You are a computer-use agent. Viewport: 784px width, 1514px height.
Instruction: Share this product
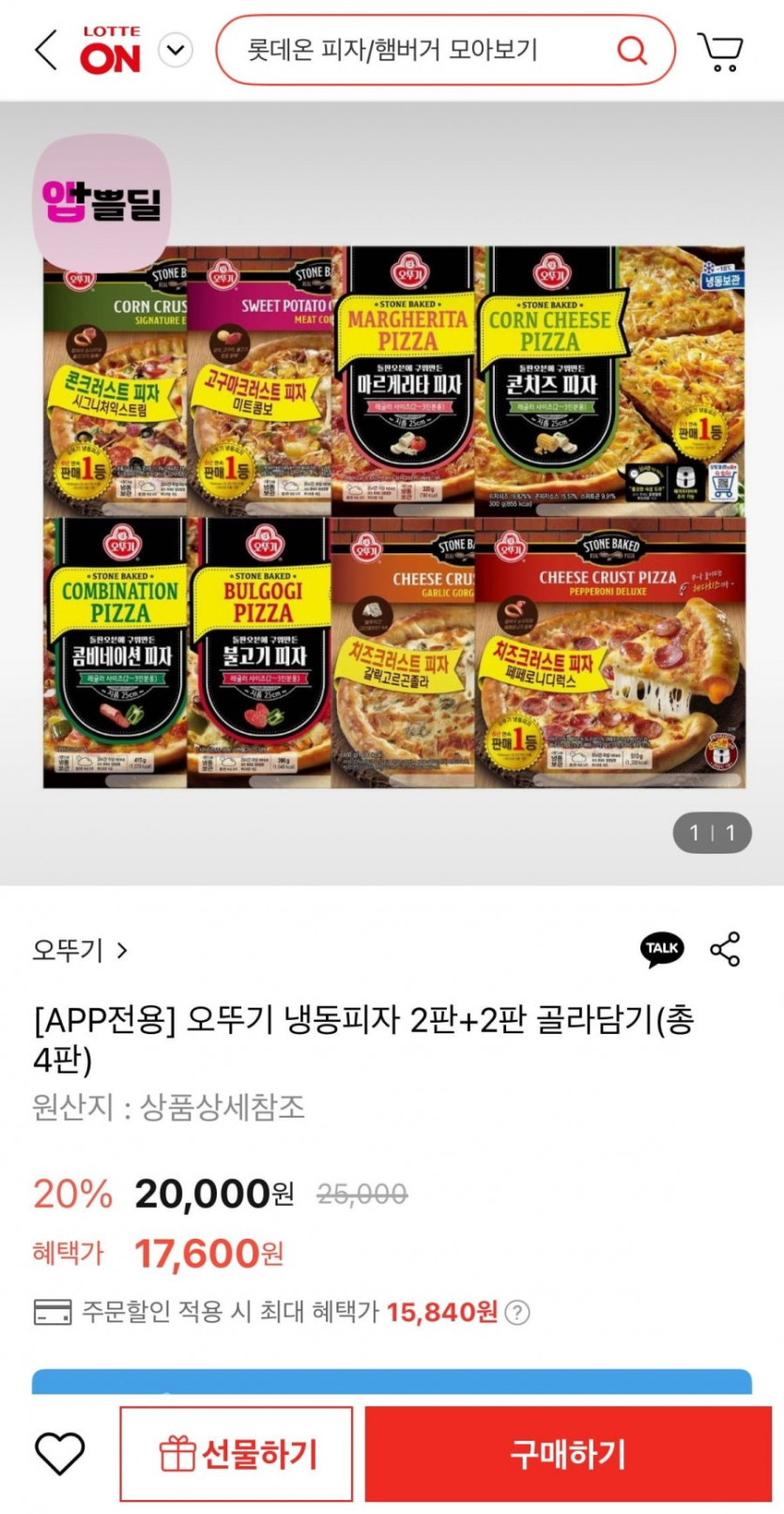725,950
